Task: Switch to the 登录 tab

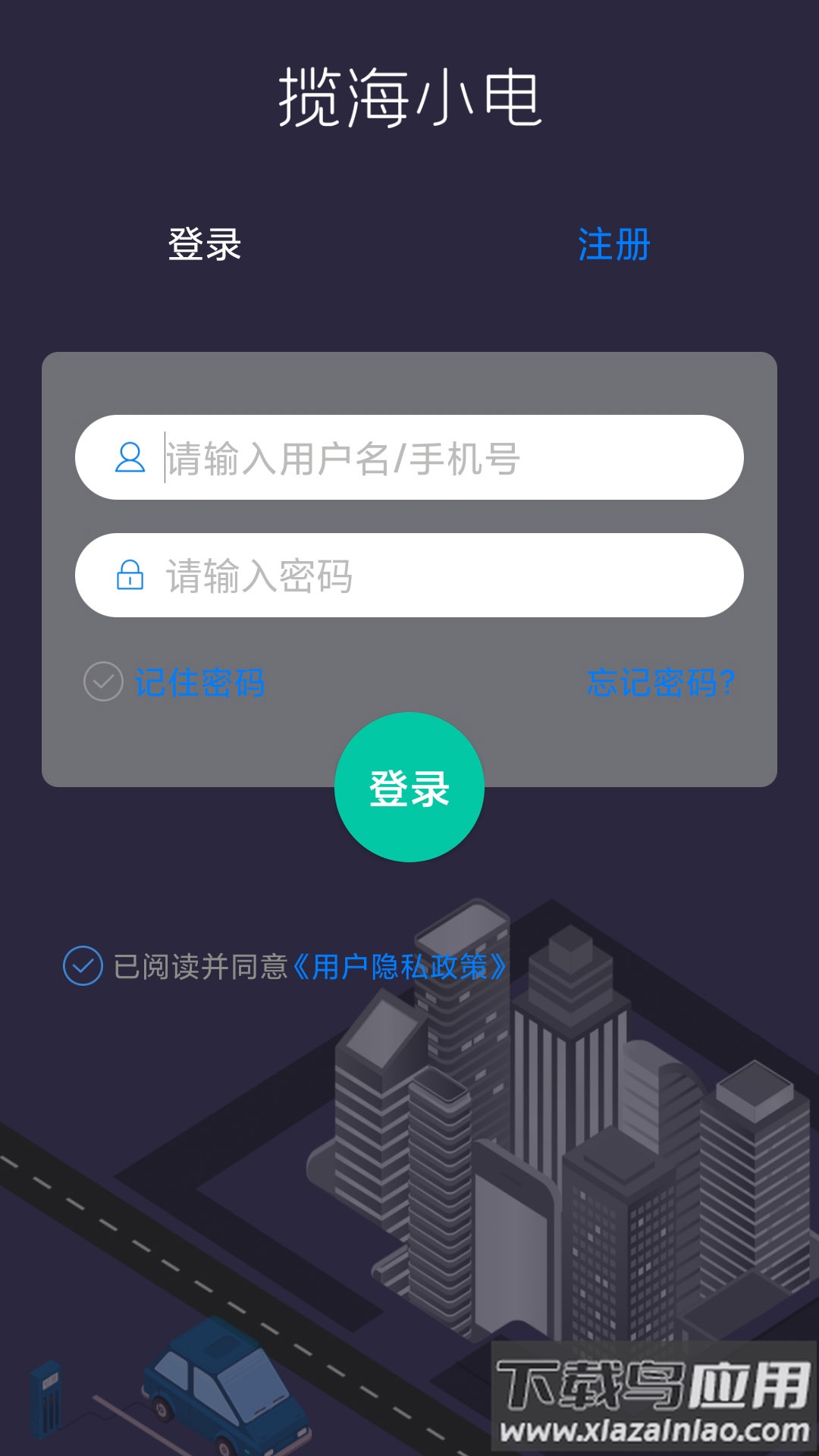Action: pos(204,244)
